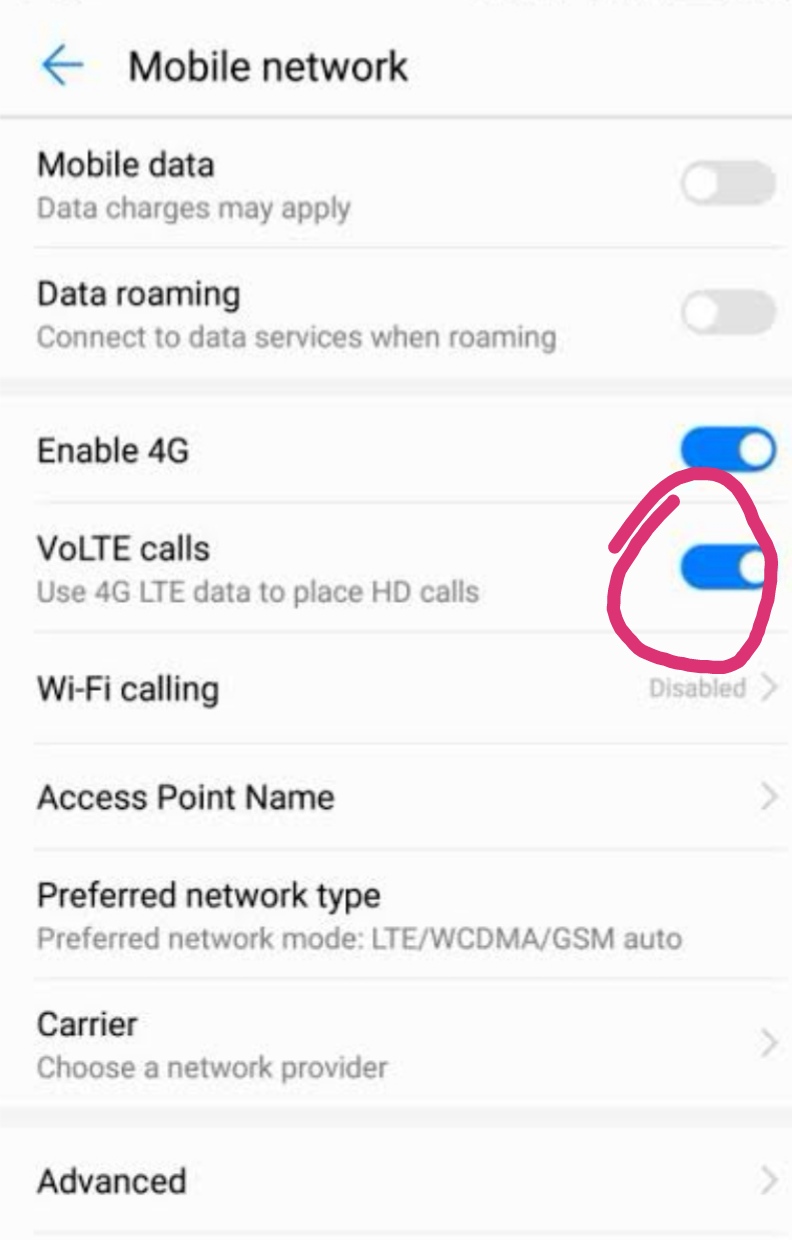Open Wi-Fi calling settings
This screenshot has width=792, height=1240.
[400, 689]
